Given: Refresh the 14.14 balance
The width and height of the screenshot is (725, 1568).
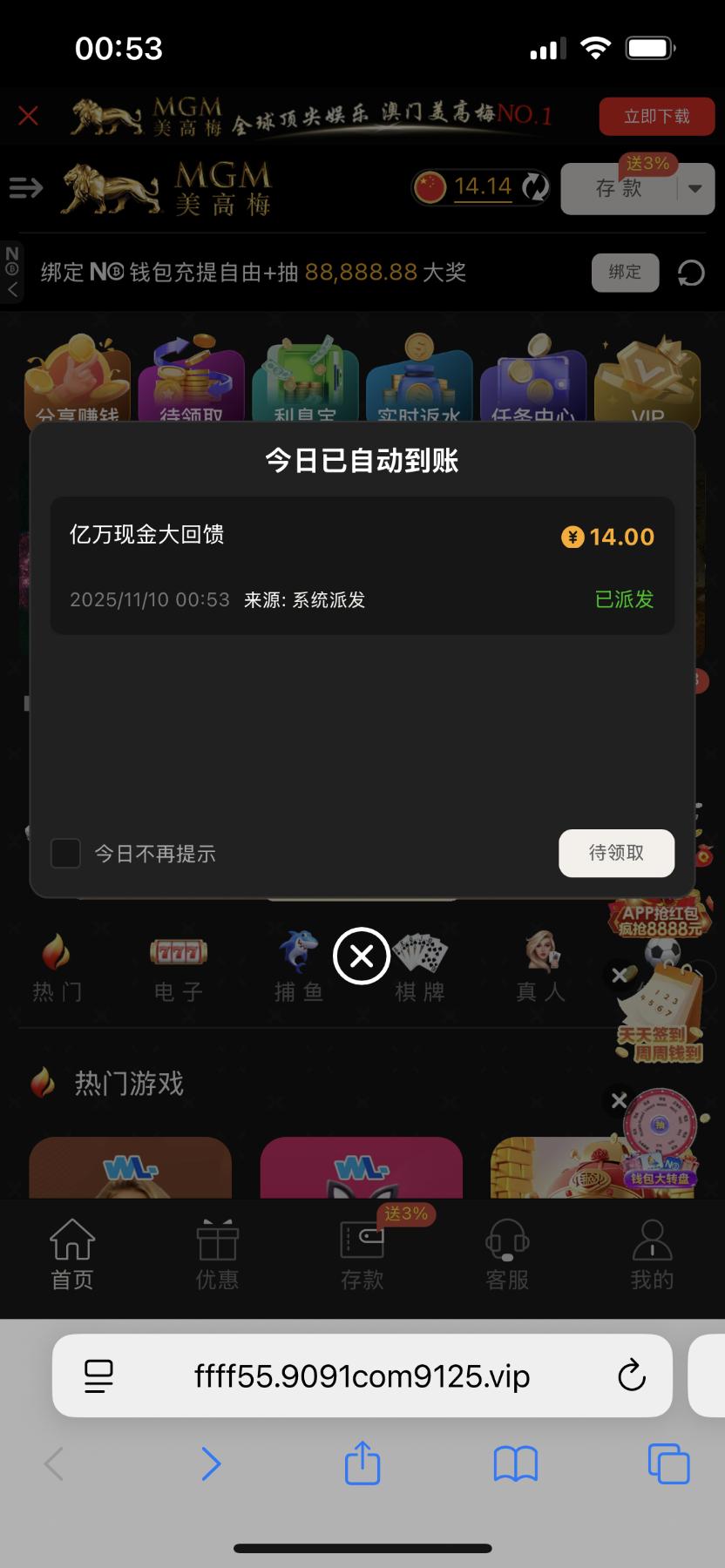Looking at the screenshot, I should 535,187.
